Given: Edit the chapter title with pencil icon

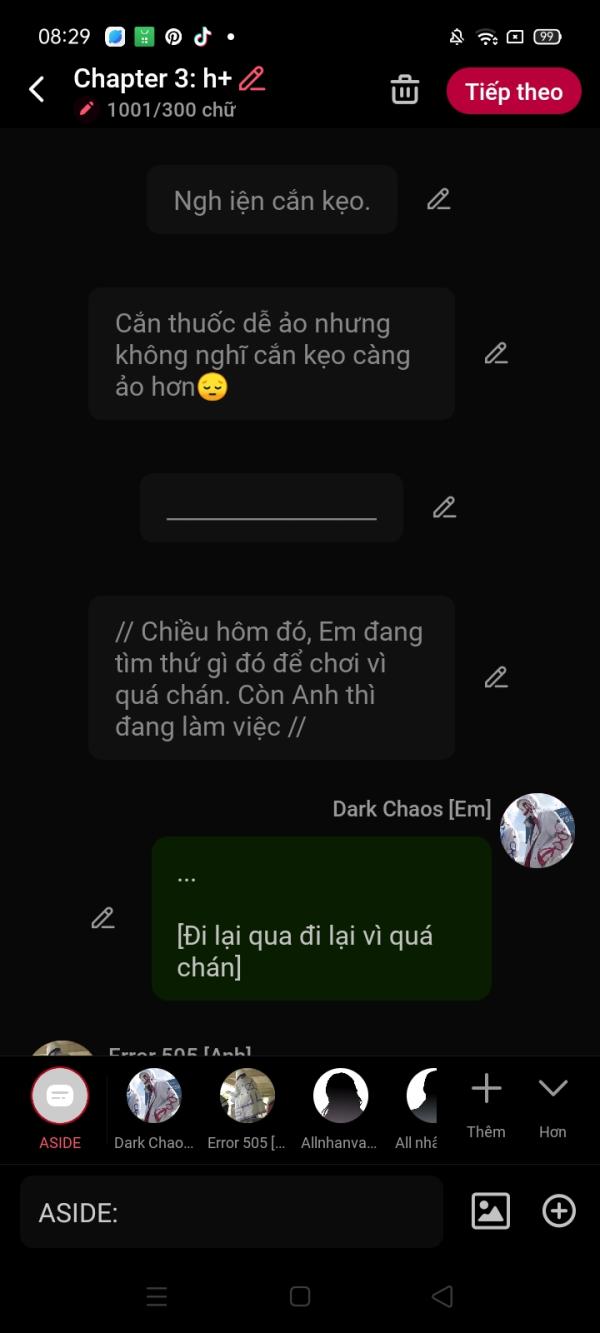Looking at the screenshot, I should point(253,78).
